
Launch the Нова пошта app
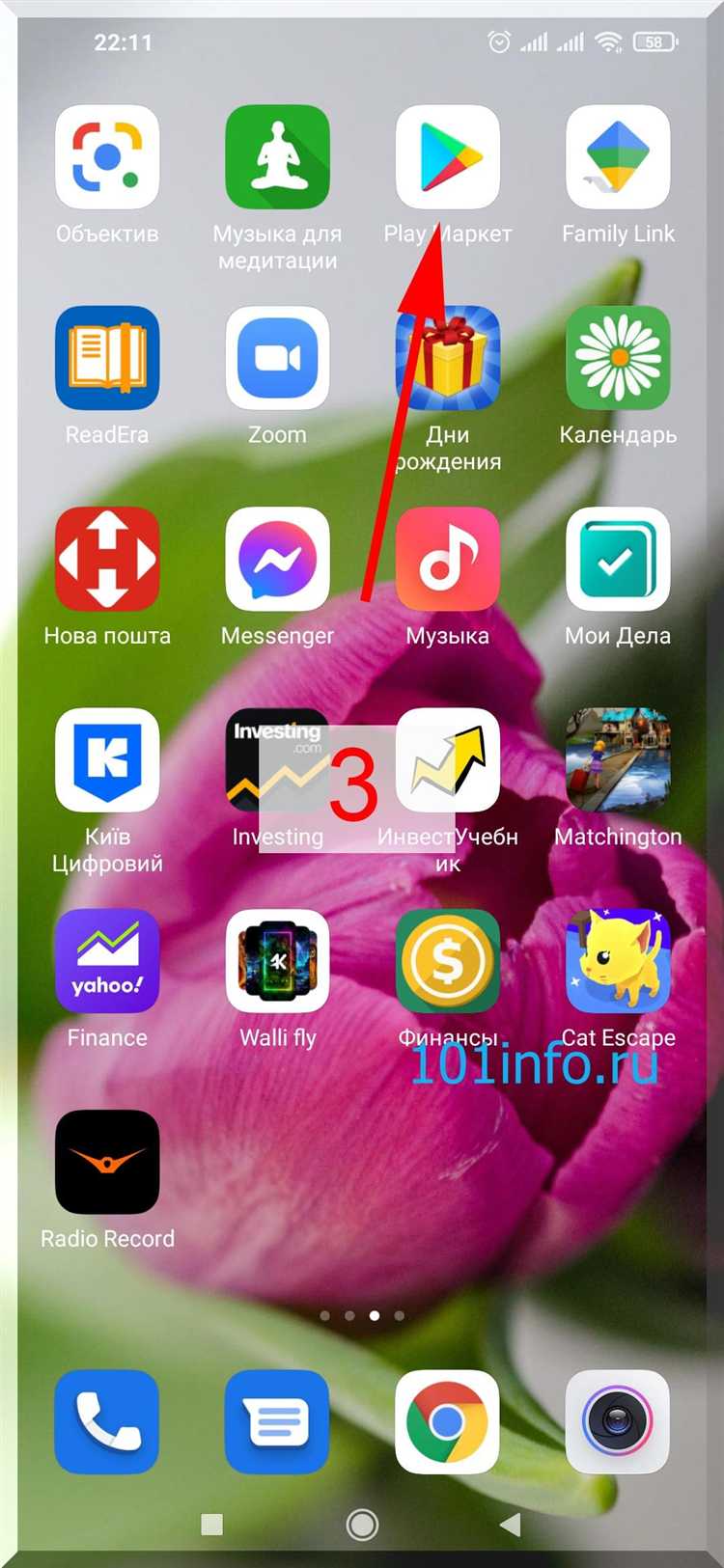[x=107, y=559]
